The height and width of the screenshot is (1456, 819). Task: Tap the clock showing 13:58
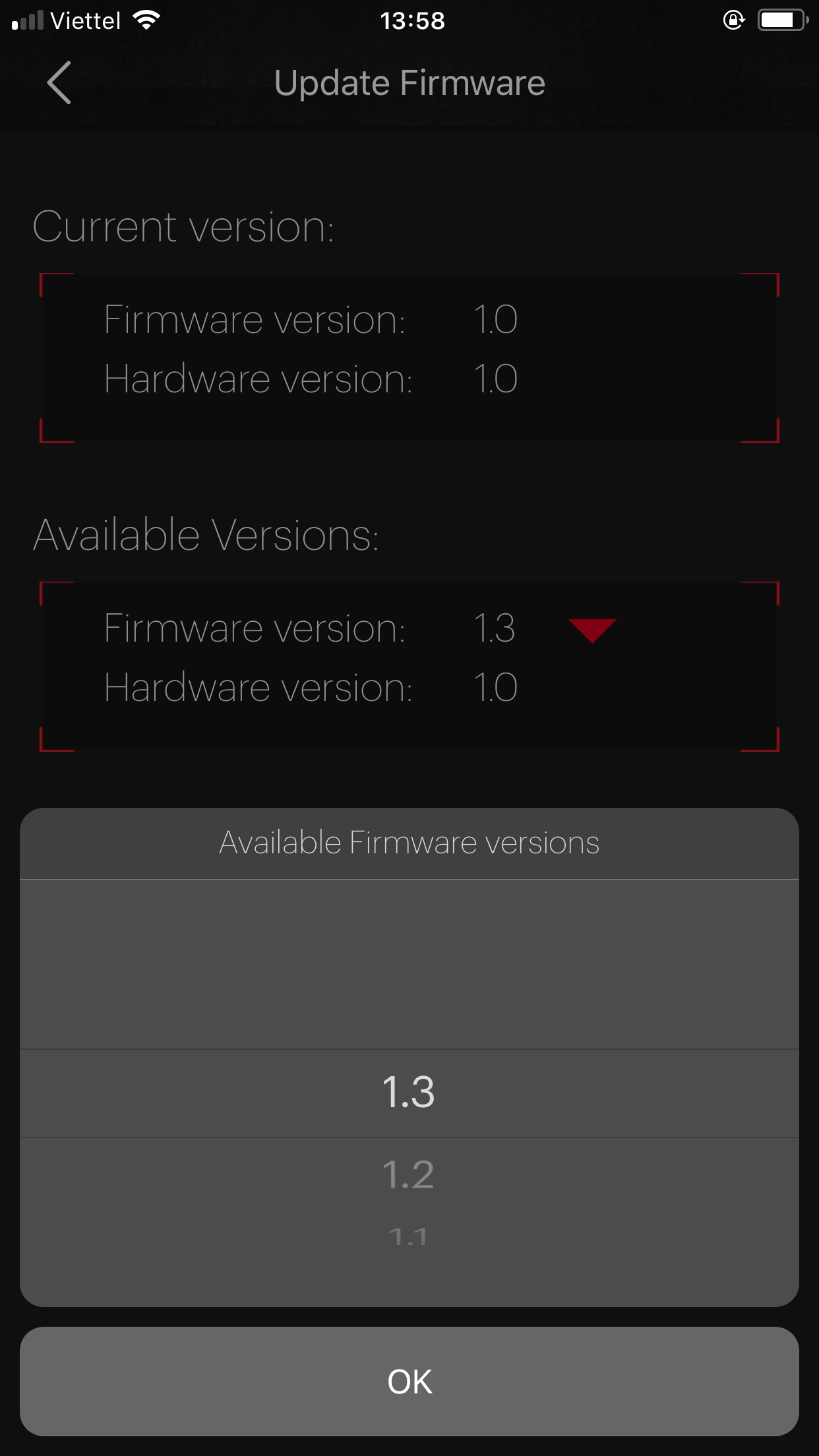(413, 20)
